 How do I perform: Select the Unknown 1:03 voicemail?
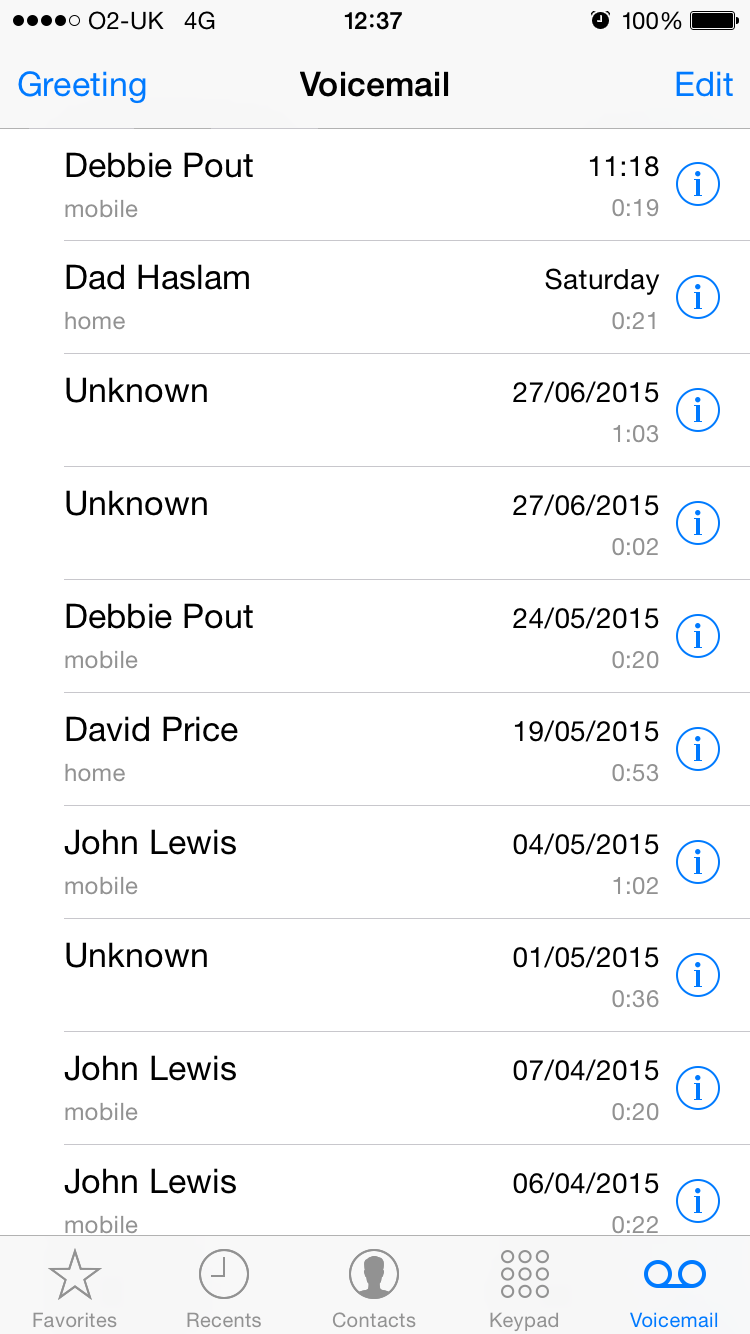point(375,410)
